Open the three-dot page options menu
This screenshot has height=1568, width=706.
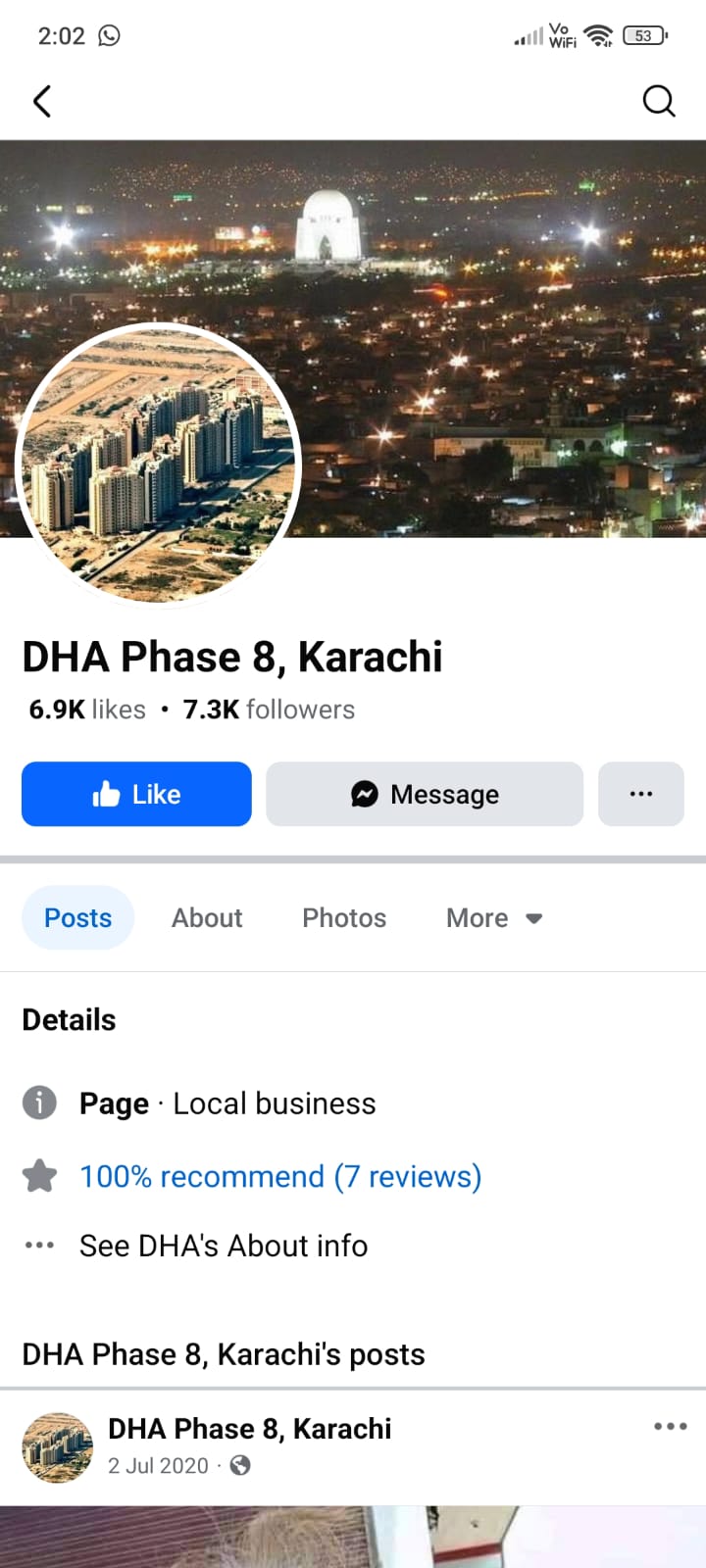[641, 794]
